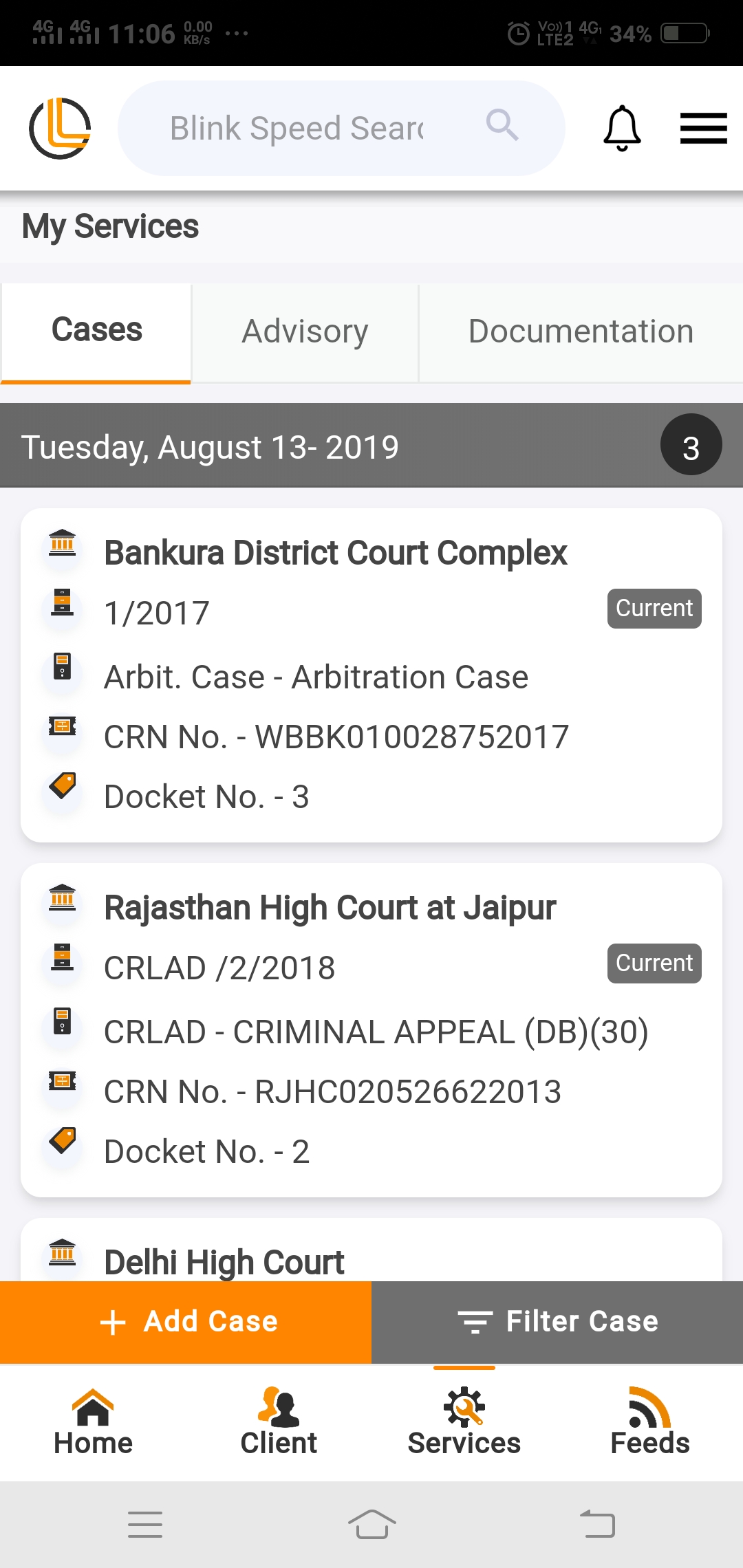This screenshot has width=743, height=1568.
Task: Switch to the Client tab
Action: [279, 1422]
